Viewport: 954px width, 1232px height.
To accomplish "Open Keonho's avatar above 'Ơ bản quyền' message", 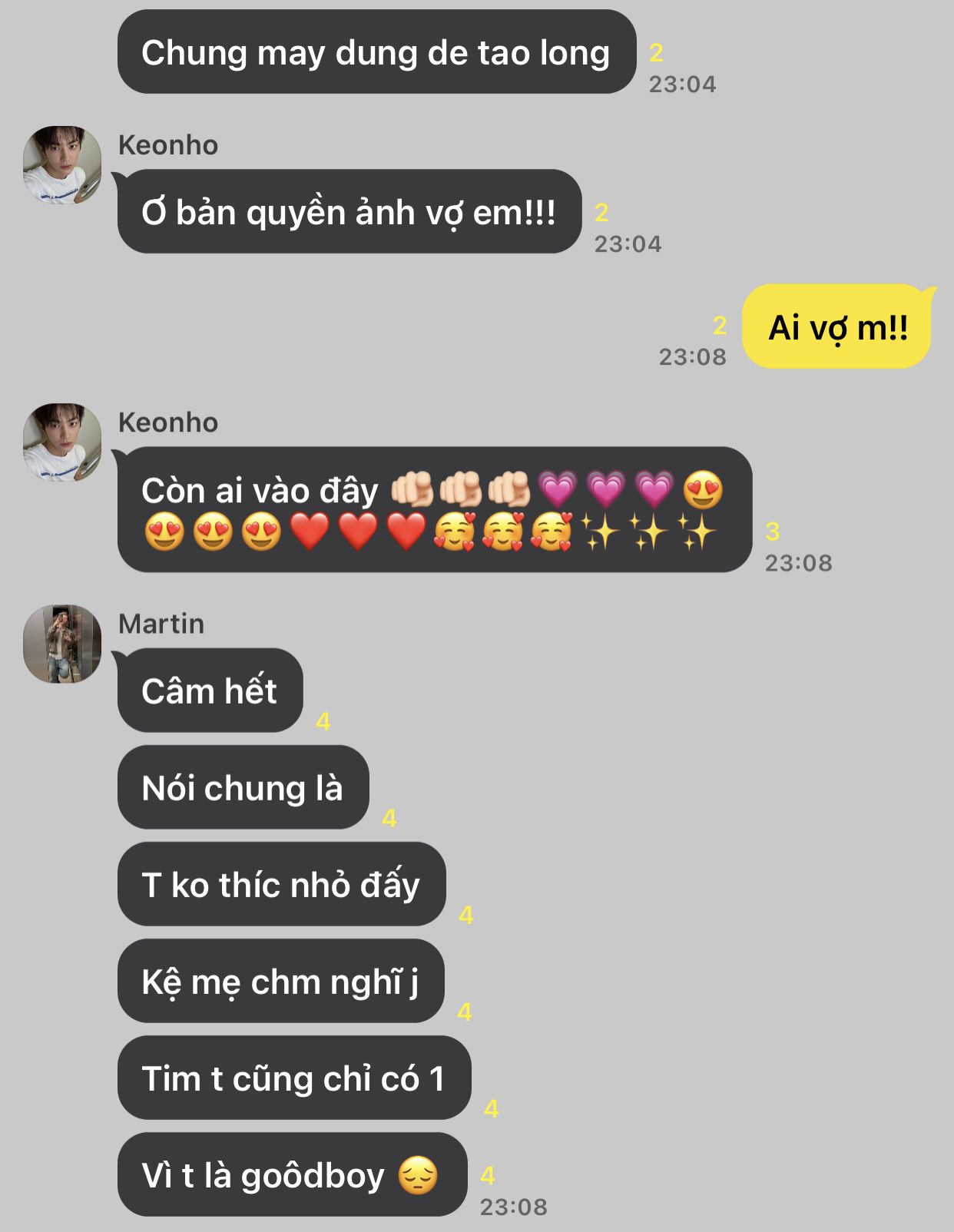I will coord(62,165).
